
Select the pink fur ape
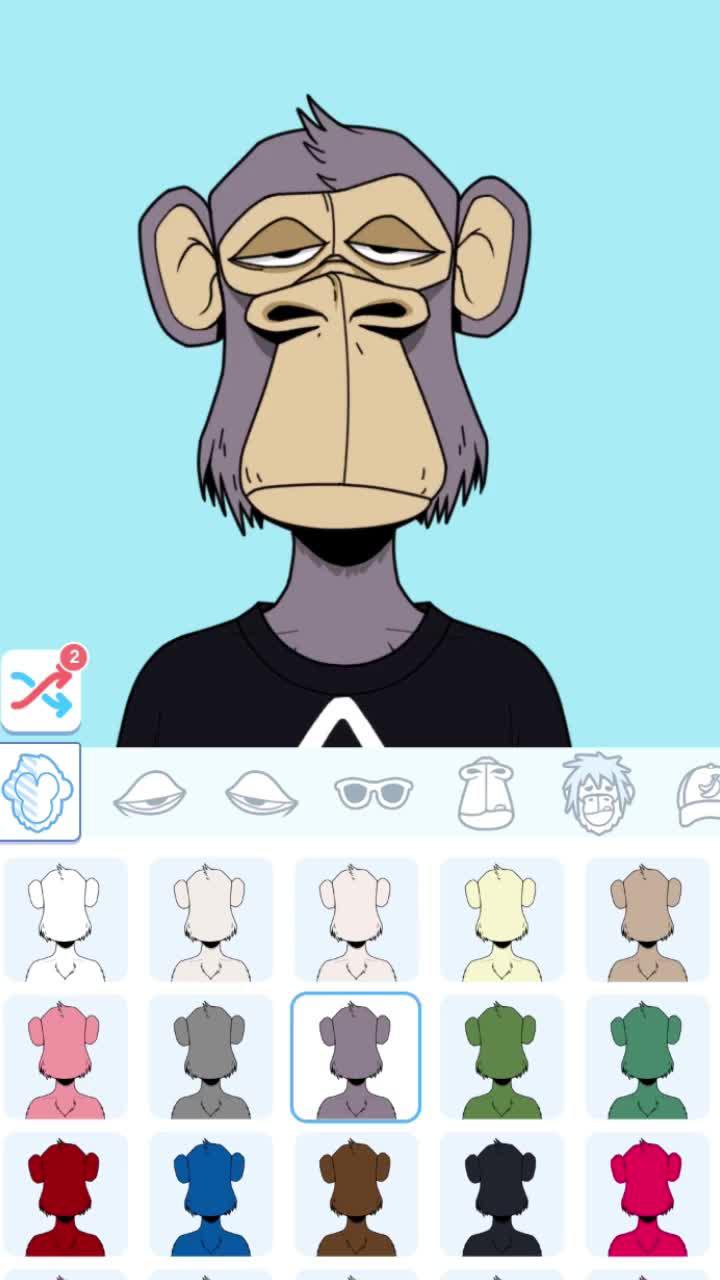click(66, 1057)
